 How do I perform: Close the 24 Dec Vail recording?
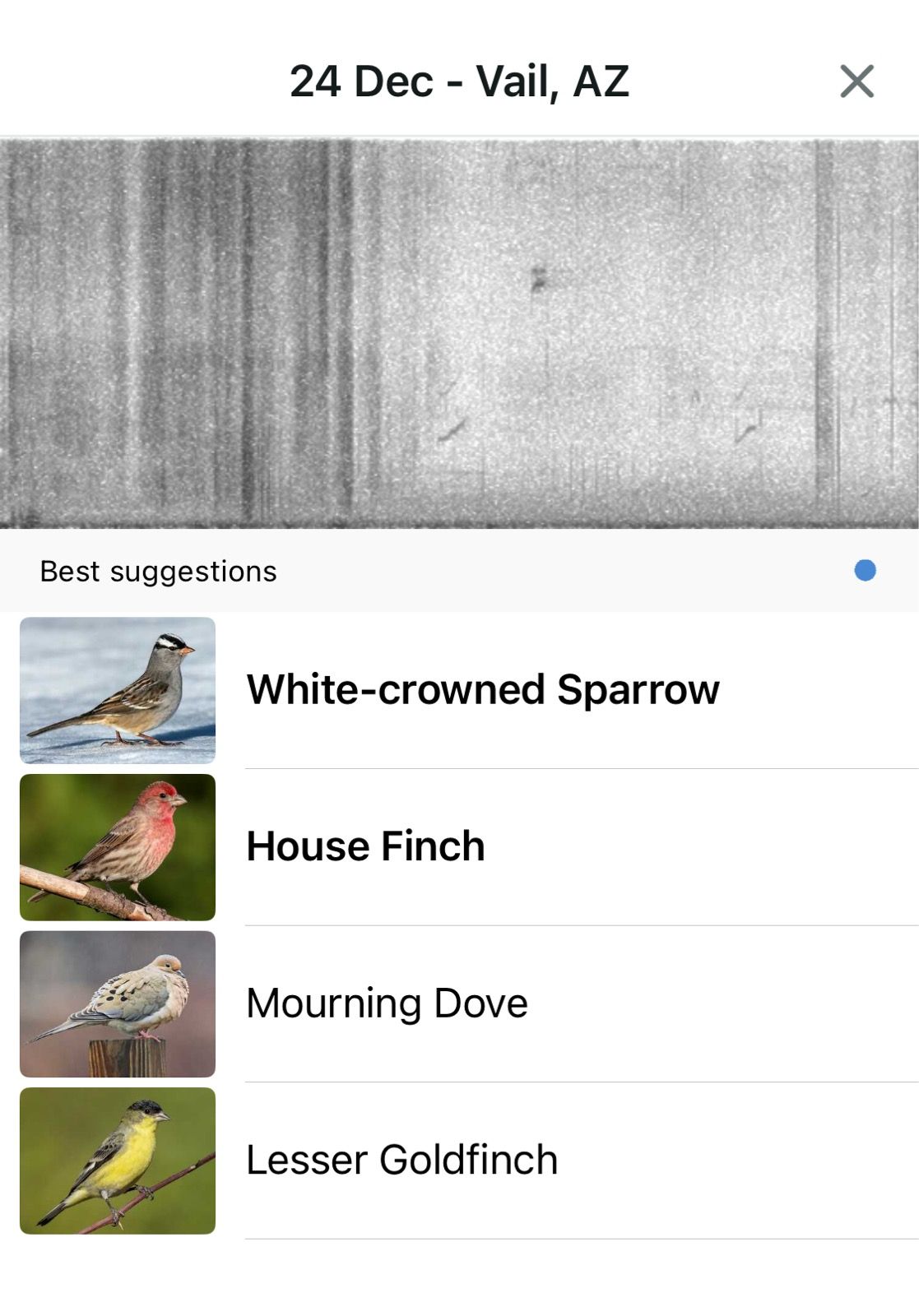pos(856,81)
